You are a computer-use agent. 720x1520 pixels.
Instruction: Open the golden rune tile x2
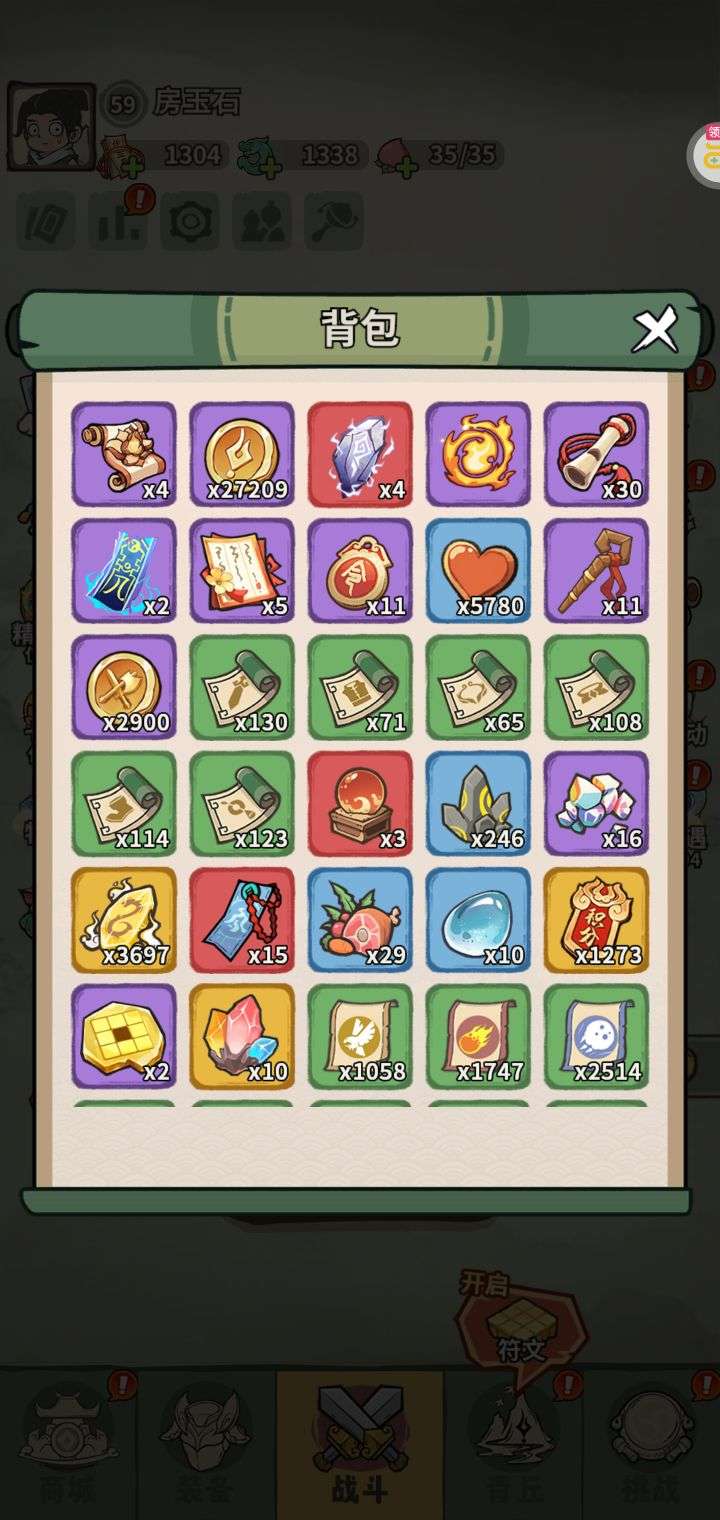click(124, 1036)
